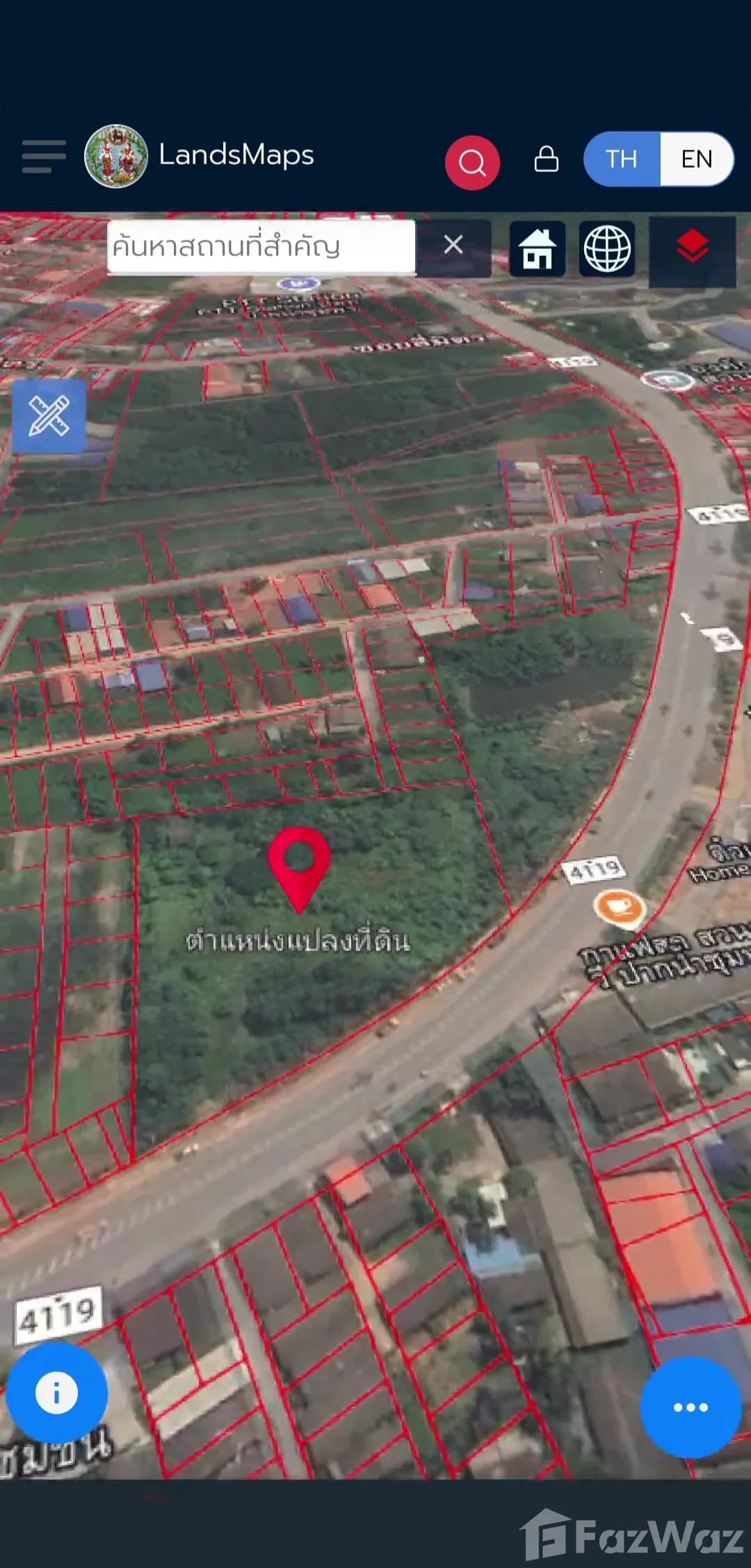Open the map layers selector
This screenshot has width=751, height=1568.
(693, 249)
